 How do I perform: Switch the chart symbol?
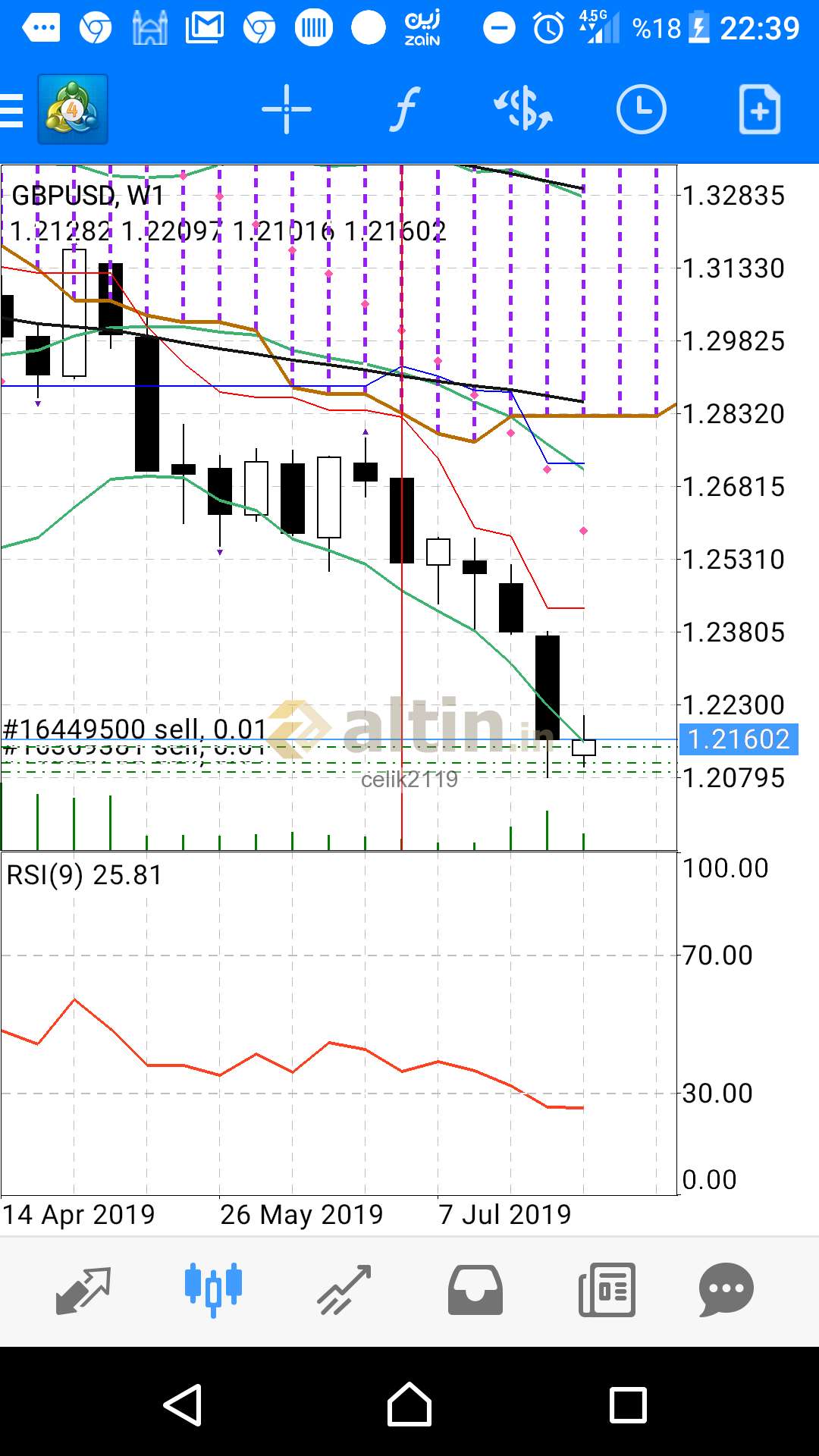[523, 110]
